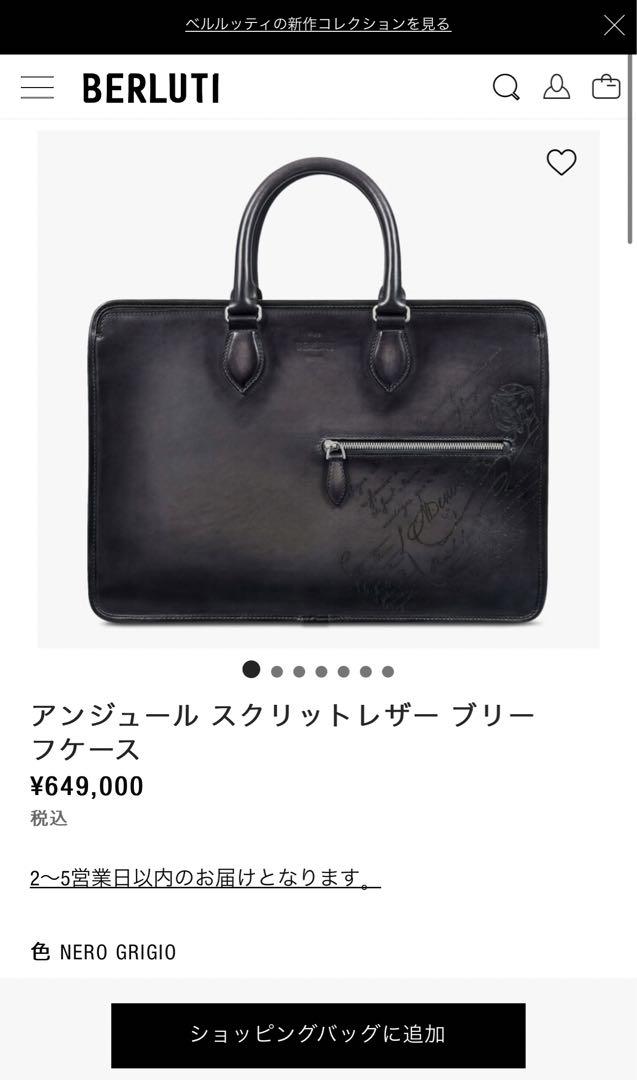Dismiss the top announcement banner

click(x=614, y=25)
